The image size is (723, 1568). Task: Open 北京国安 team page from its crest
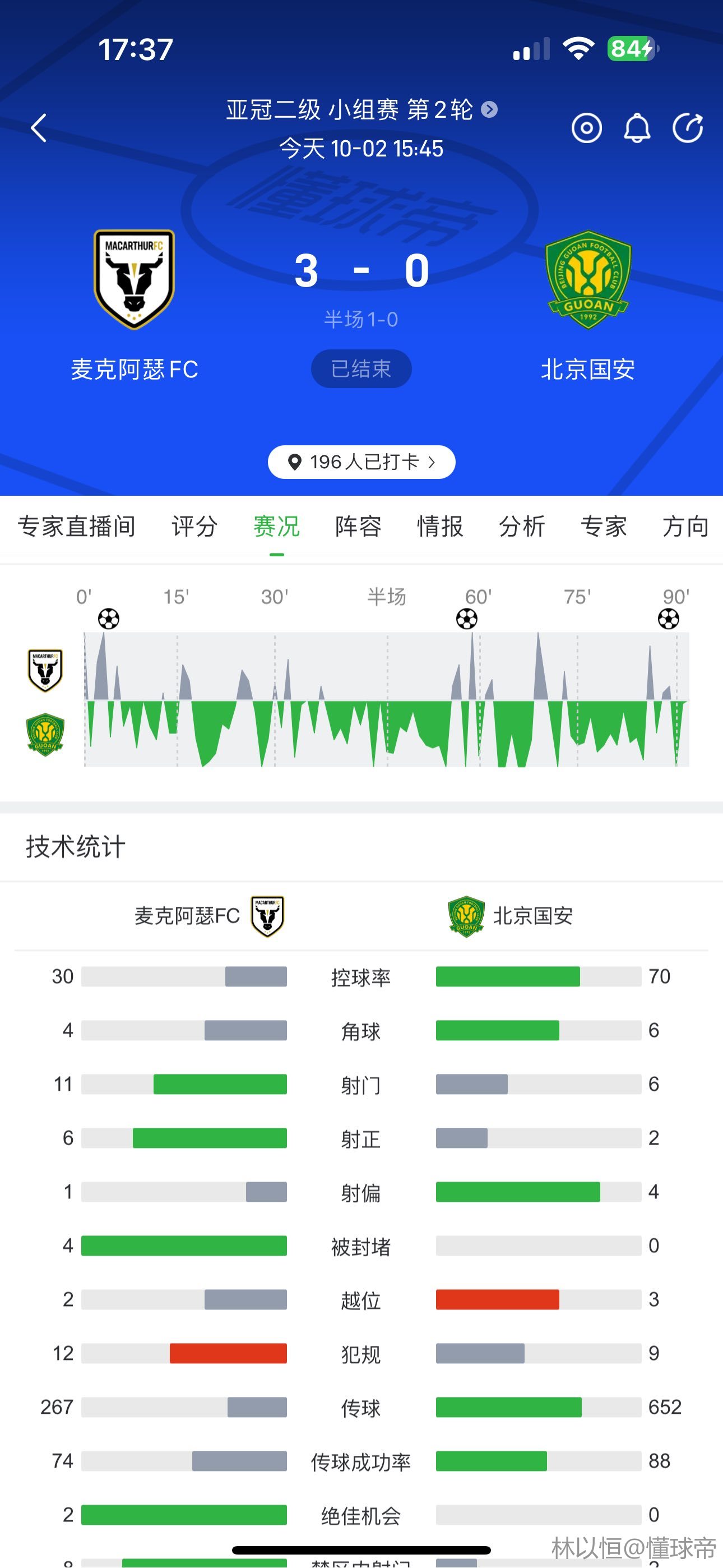click(588, 279)
